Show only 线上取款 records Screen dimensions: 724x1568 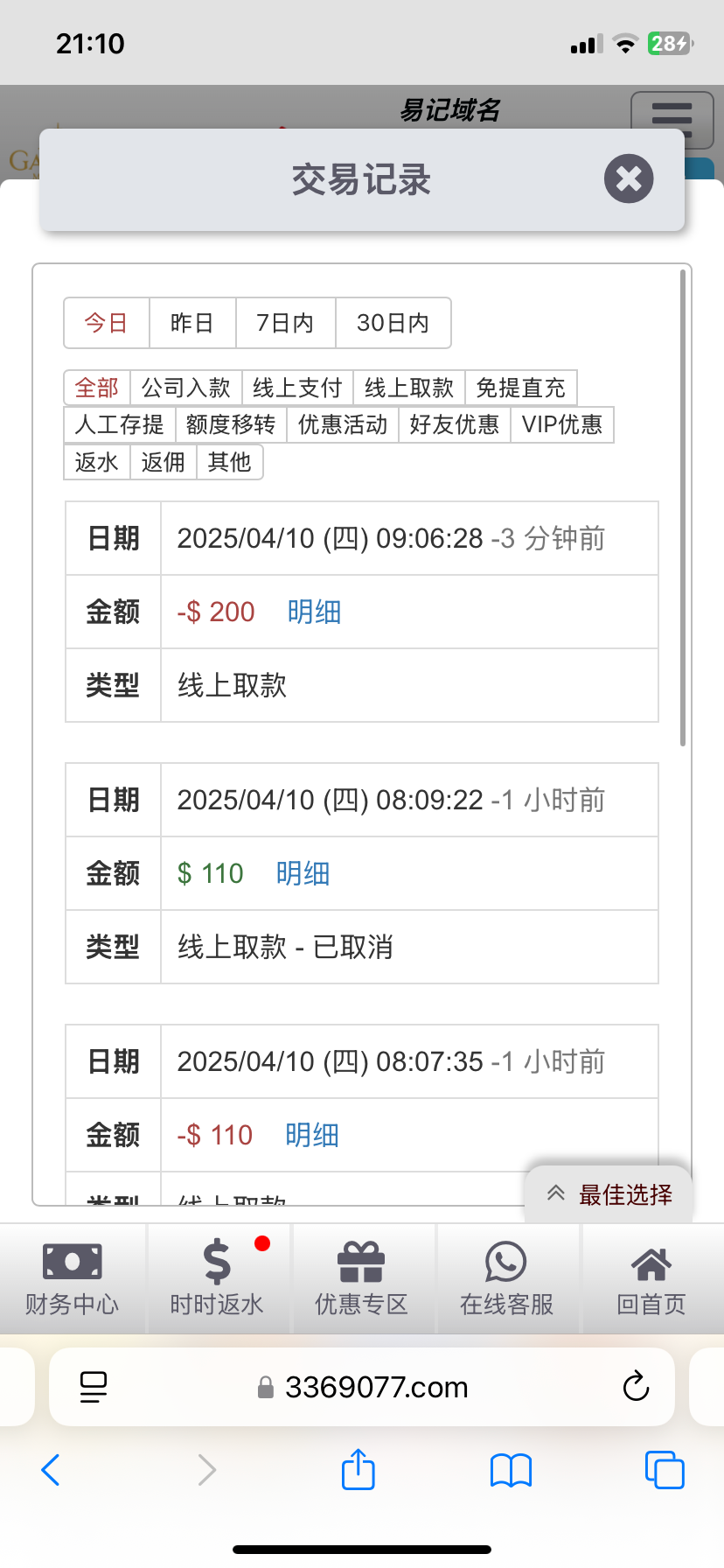point(409,388)
